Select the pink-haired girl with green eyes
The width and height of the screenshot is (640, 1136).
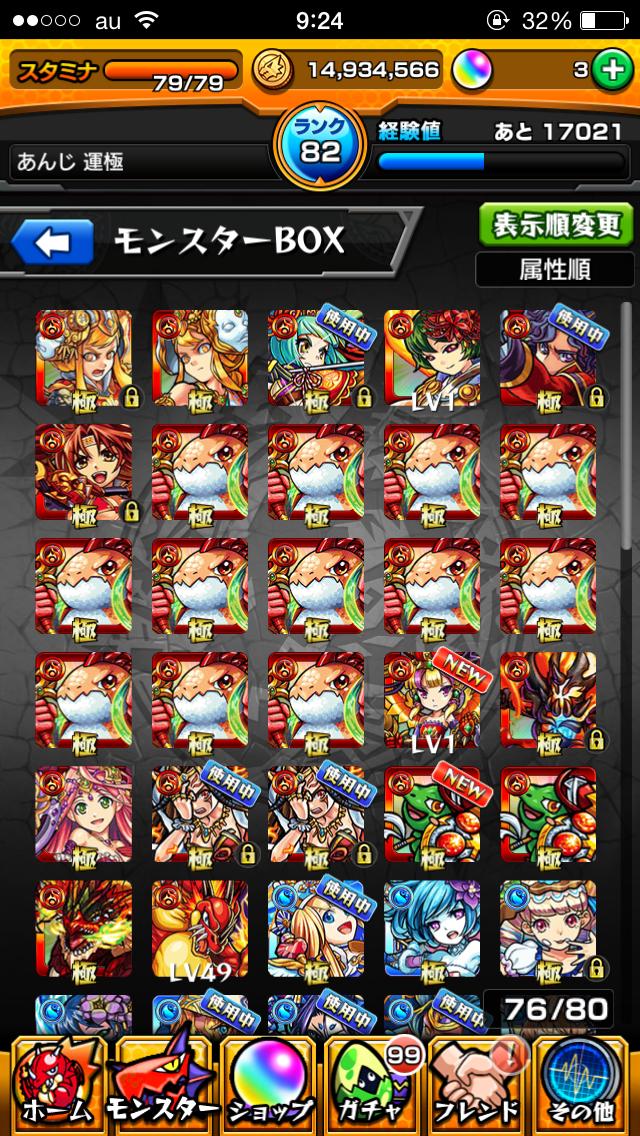click(83, 814)
